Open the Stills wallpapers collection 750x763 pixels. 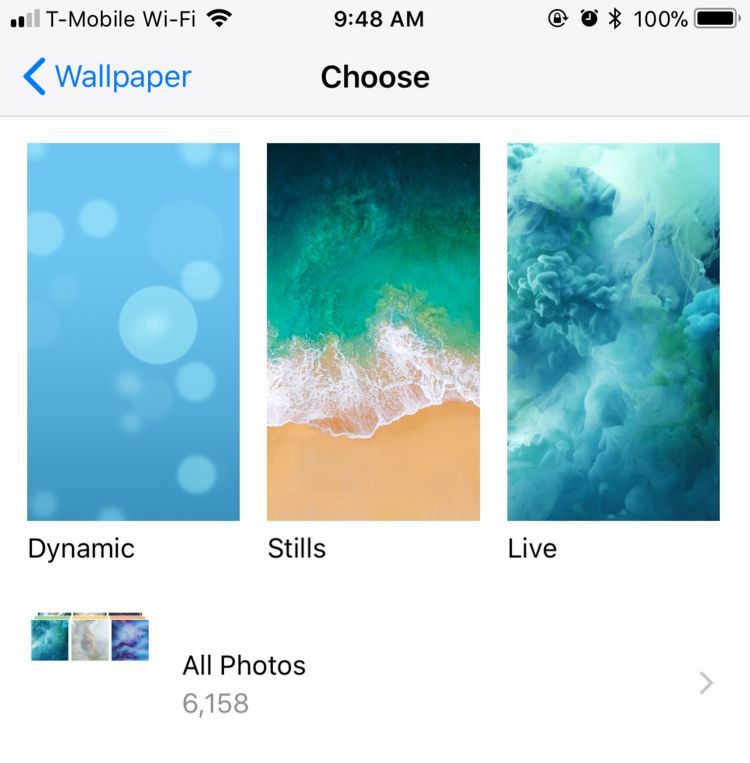(x=373, y=332)
